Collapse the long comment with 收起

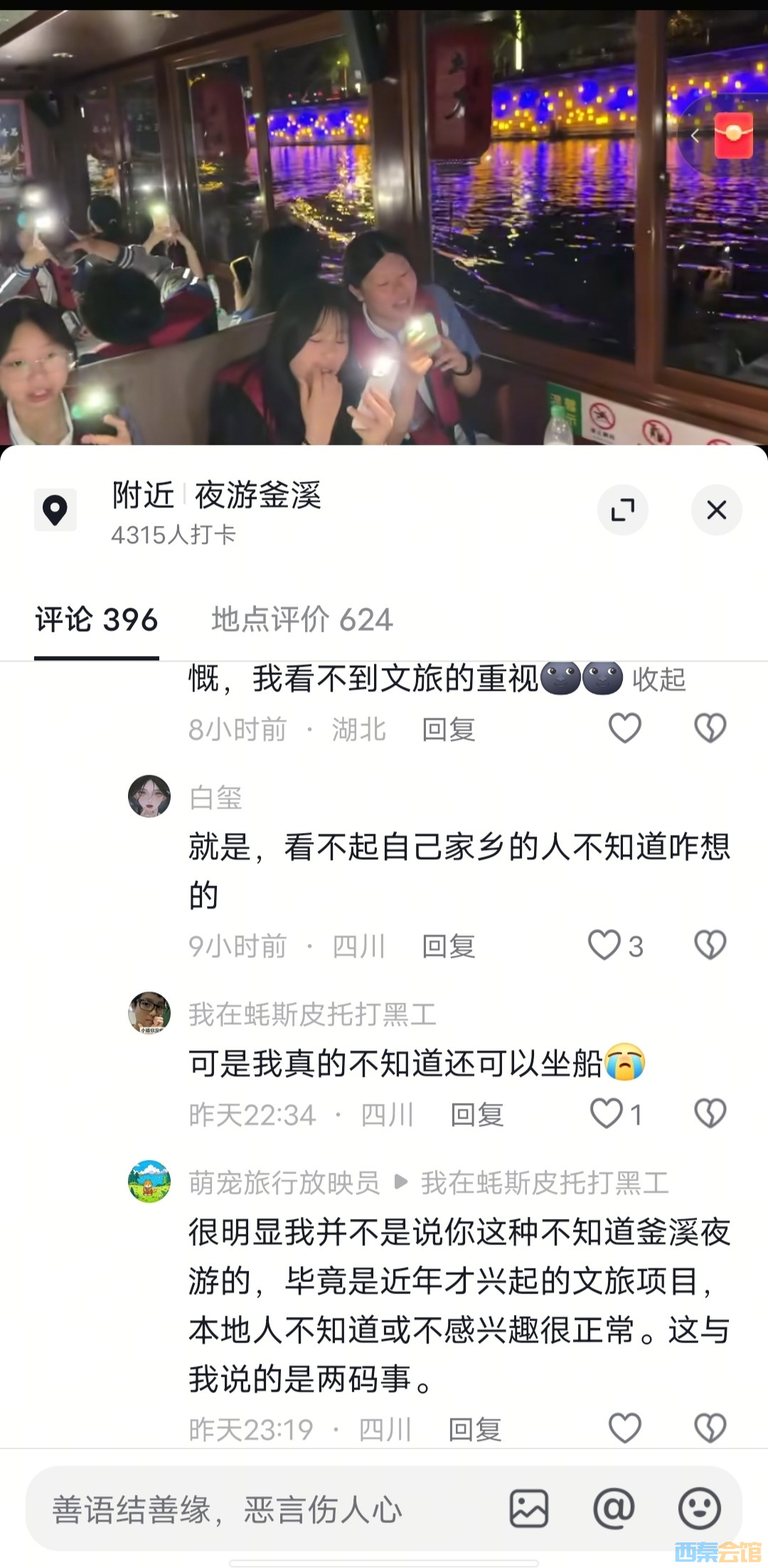click(658, 679)
